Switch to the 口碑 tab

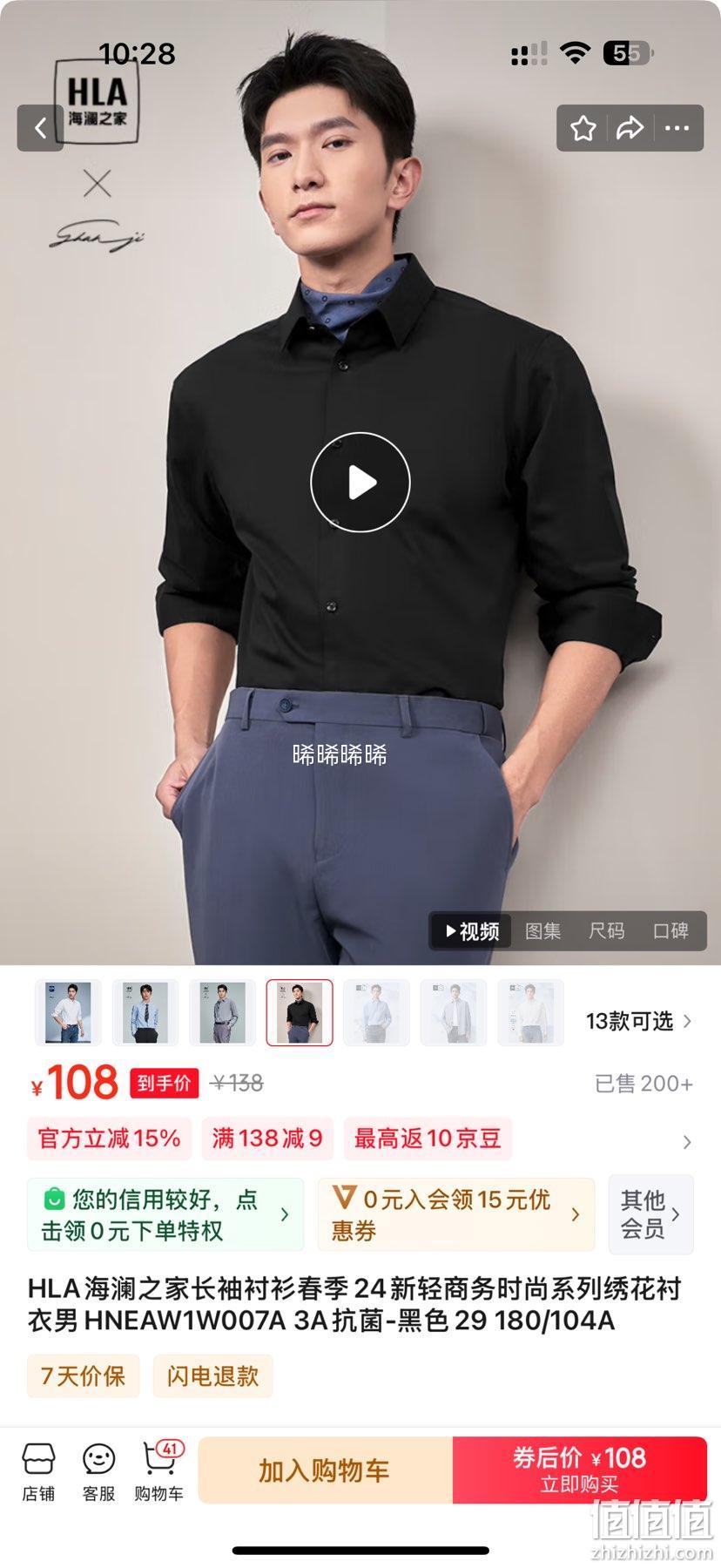pyautogui.click(x=670, y=931)
